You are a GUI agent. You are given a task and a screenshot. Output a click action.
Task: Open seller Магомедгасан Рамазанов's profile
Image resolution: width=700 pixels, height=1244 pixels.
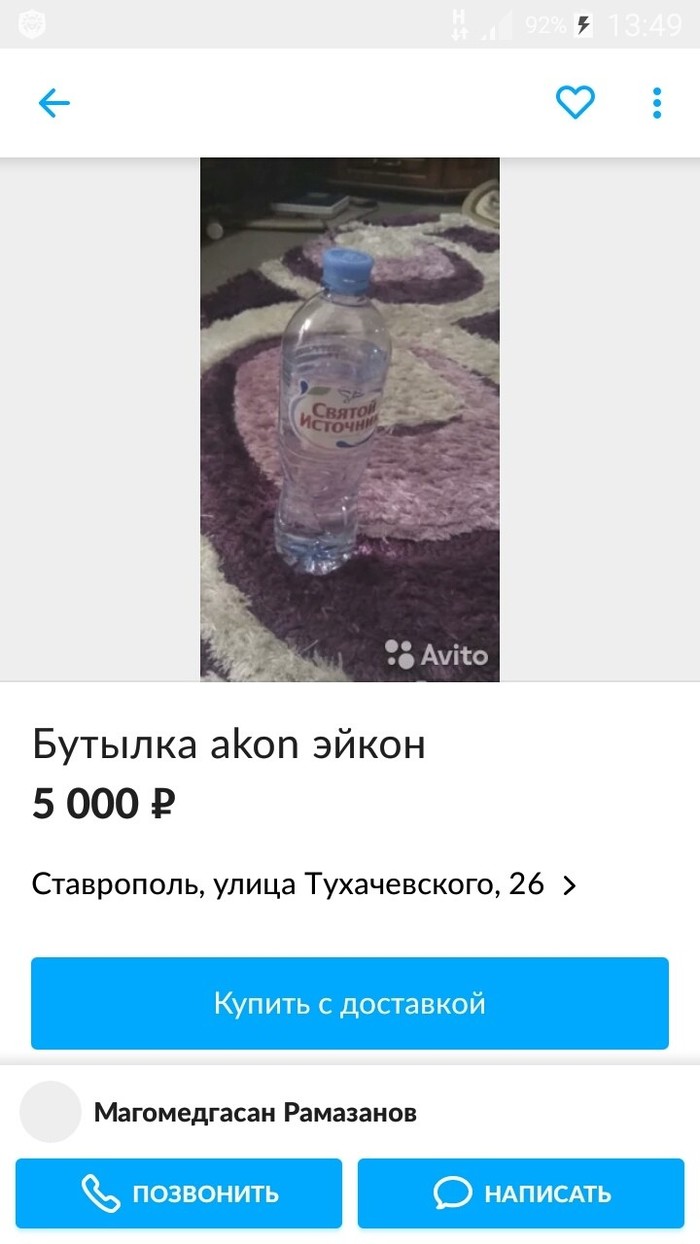[x=254, y=1112]
